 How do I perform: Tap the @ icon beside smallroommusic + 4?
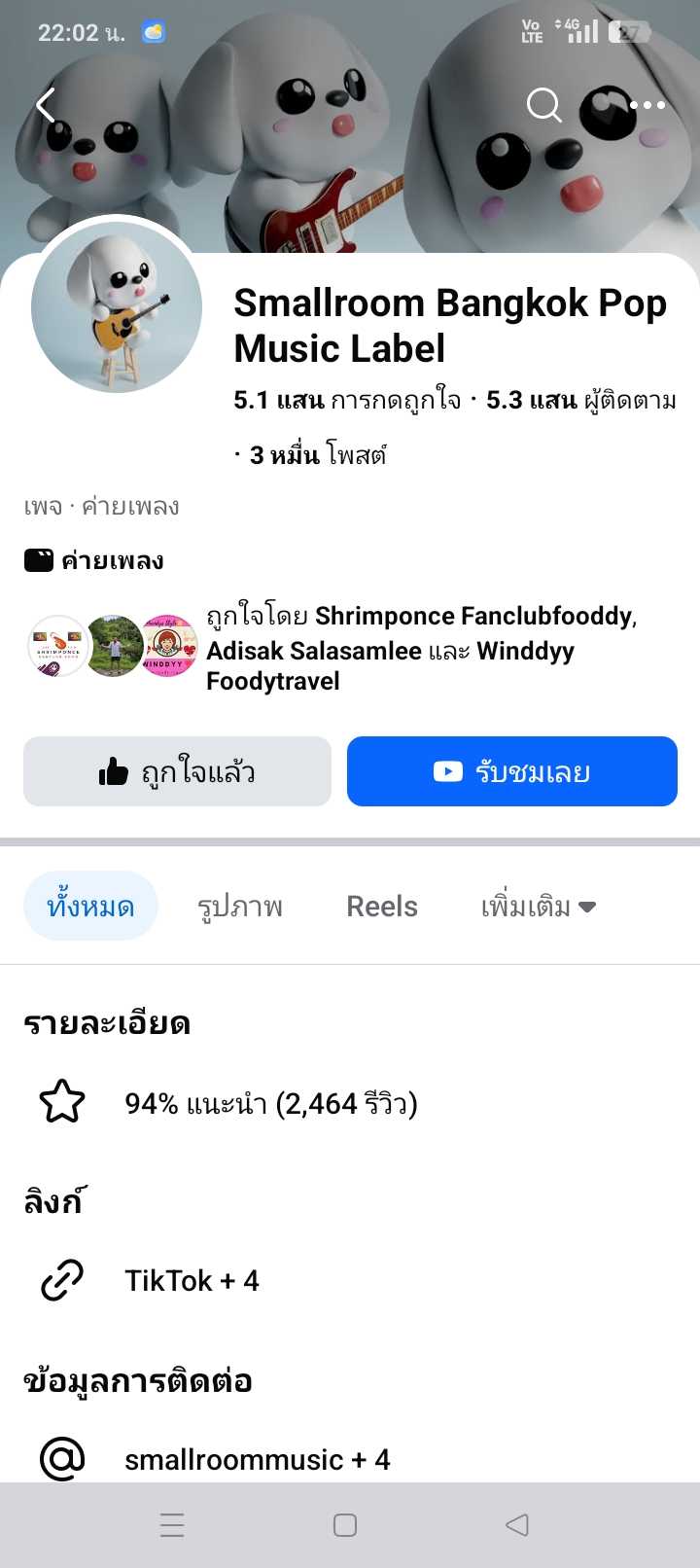[x=60, y=1458]
